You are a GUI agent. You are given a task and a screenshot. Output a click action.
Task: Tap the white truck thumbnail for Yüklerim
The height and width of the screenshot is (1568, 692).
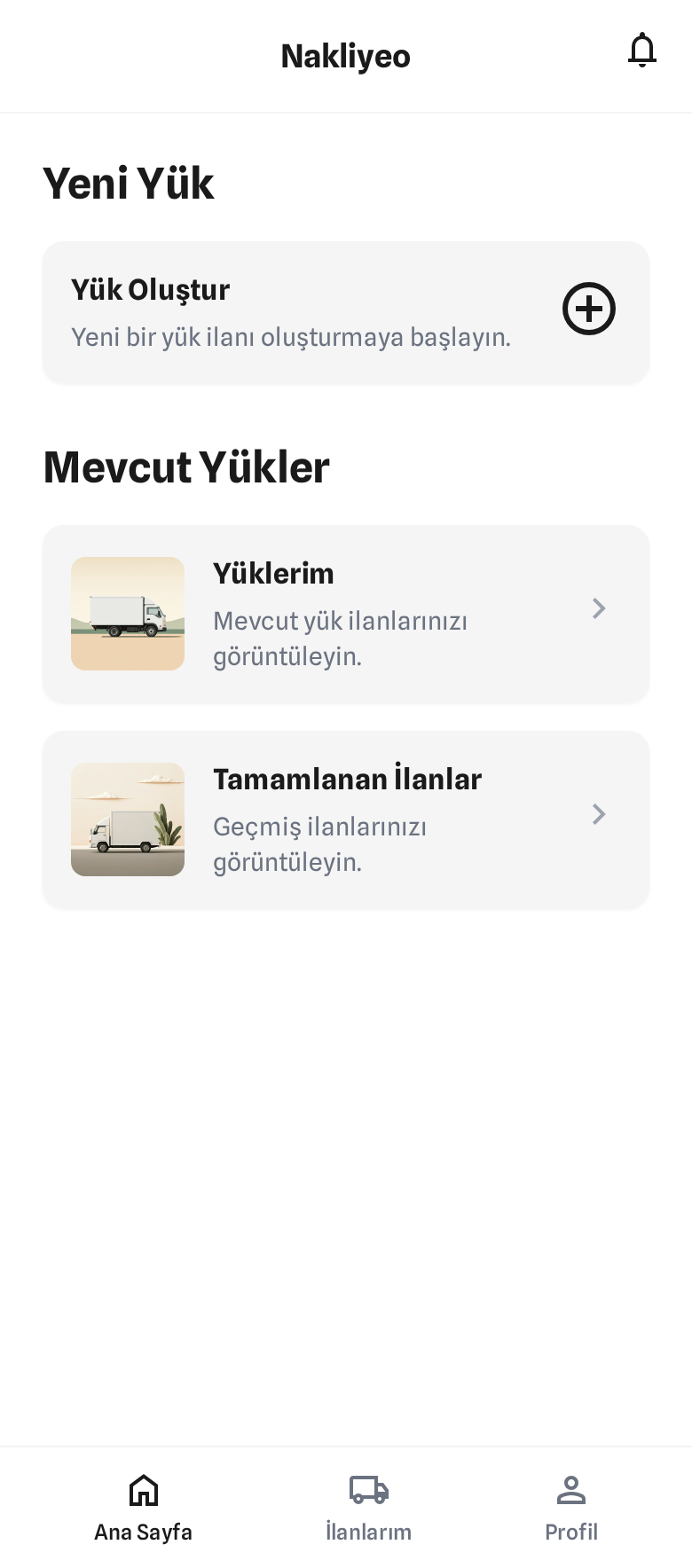point(128,614)
